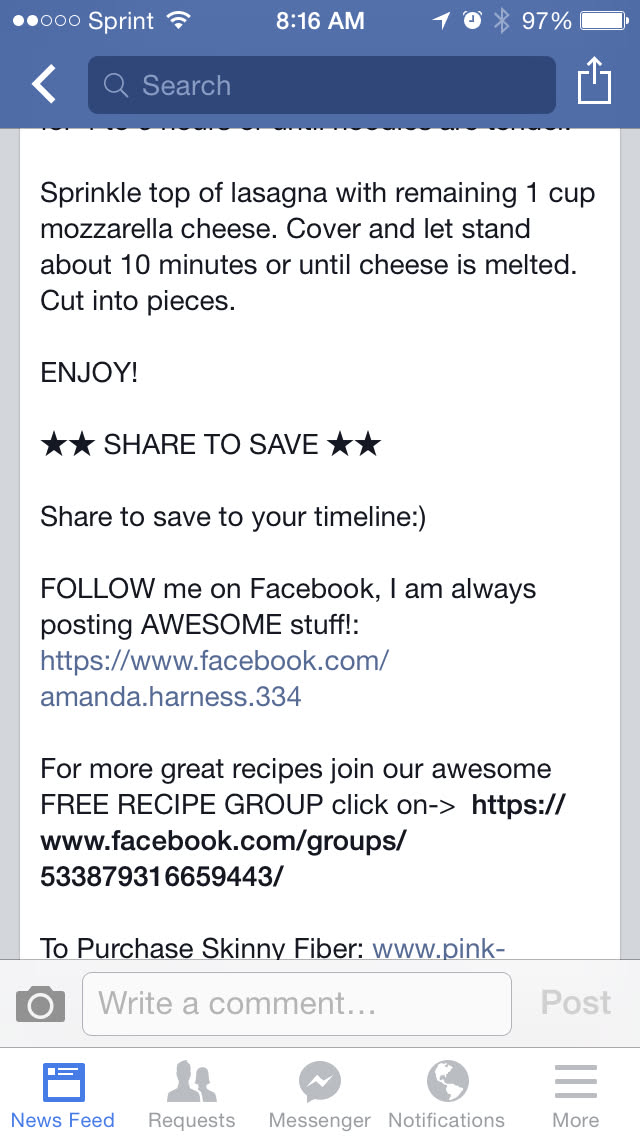Open the Messenger tab
The height and width of the screenshot is (1136, 640).
coord(320,1095)
